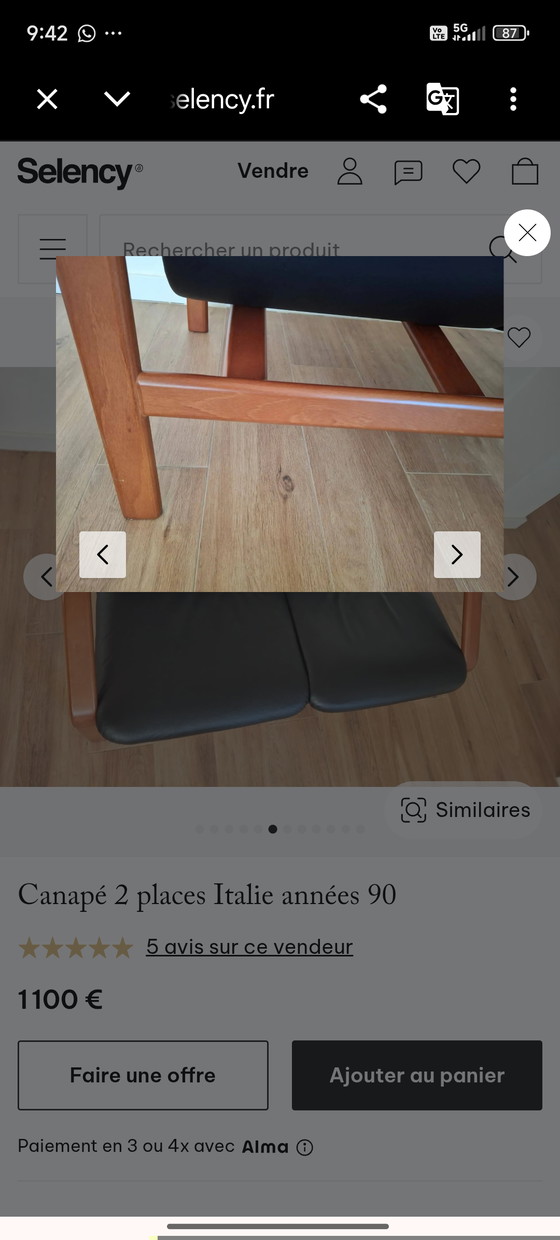The width and height of the screenshot is (560, 1240).
Task: Open the shopping bag
Action: tap(525, 172)
